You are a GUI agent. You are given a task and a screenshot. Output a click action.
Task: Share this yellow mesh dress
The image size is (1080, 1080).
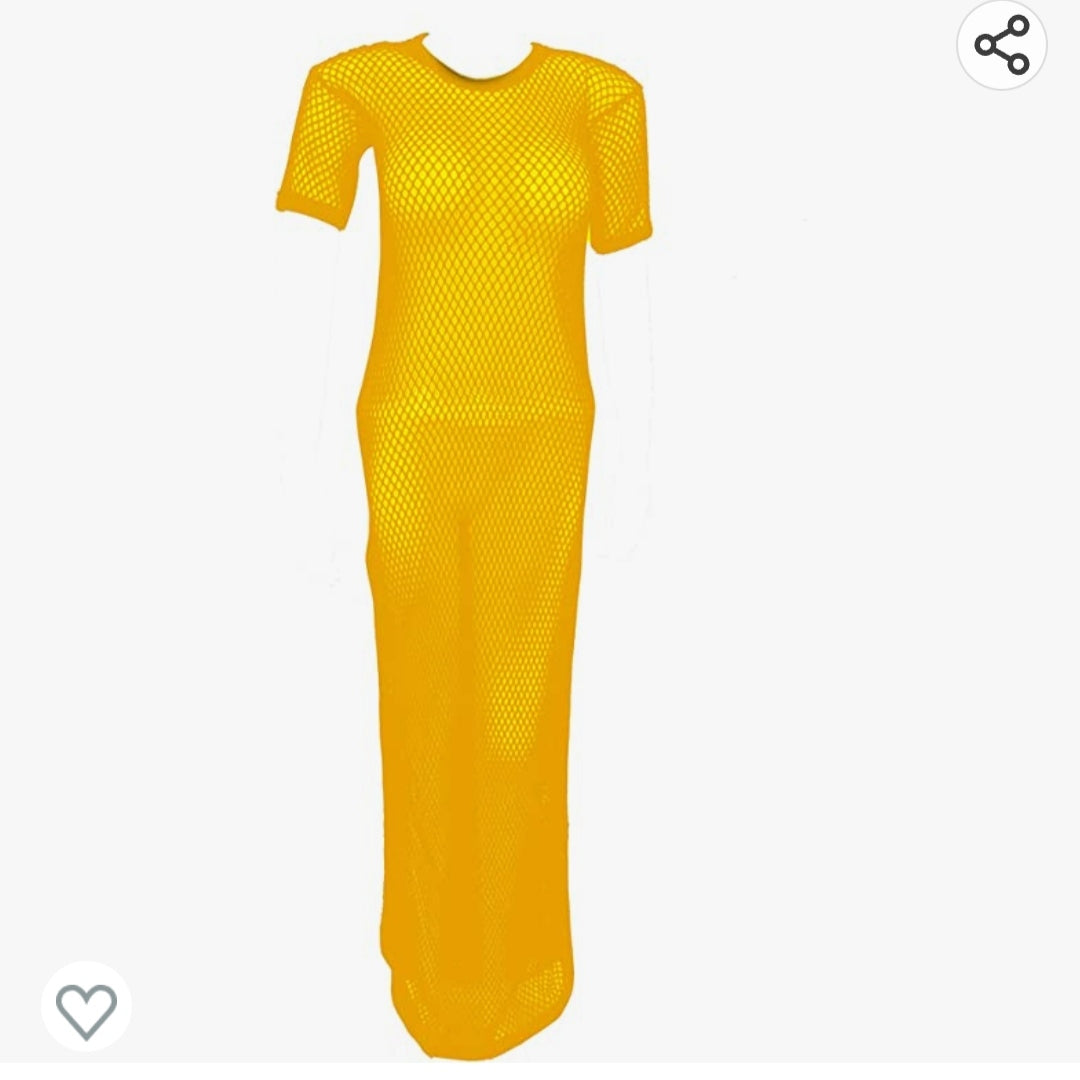pos(1001,46)
